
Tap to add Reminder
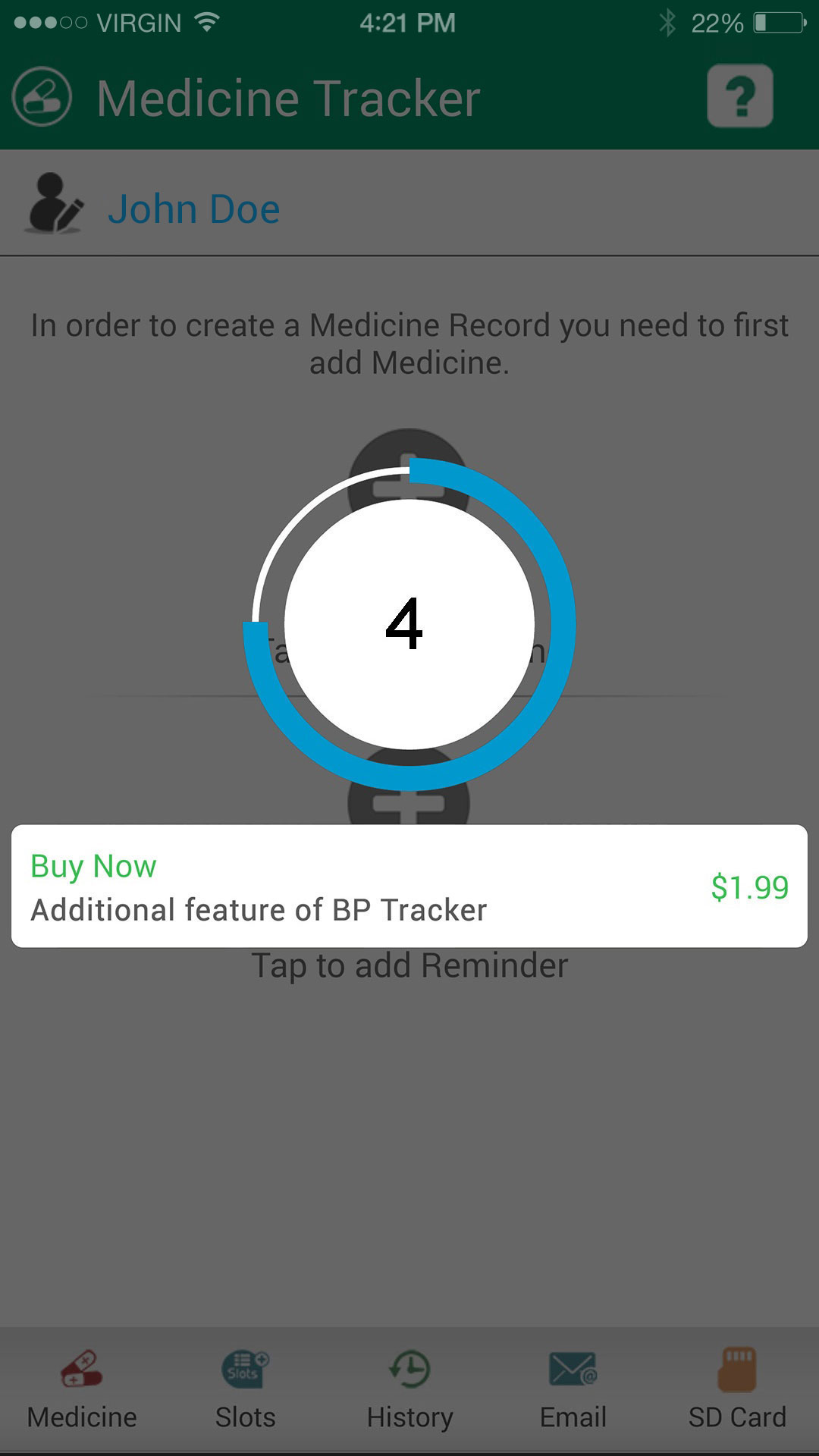click(x=409, y=965)
